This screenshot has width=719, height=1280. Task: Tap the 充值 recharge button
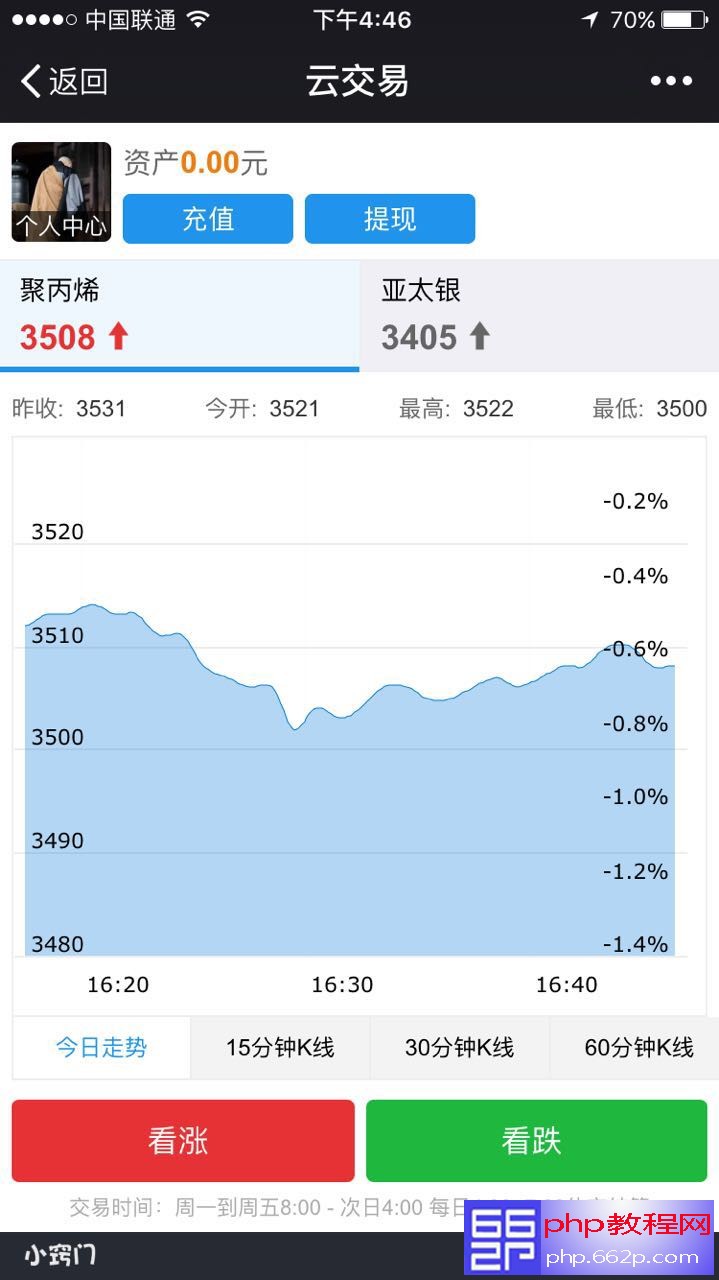pyautogui.click(x=208, y=219)
